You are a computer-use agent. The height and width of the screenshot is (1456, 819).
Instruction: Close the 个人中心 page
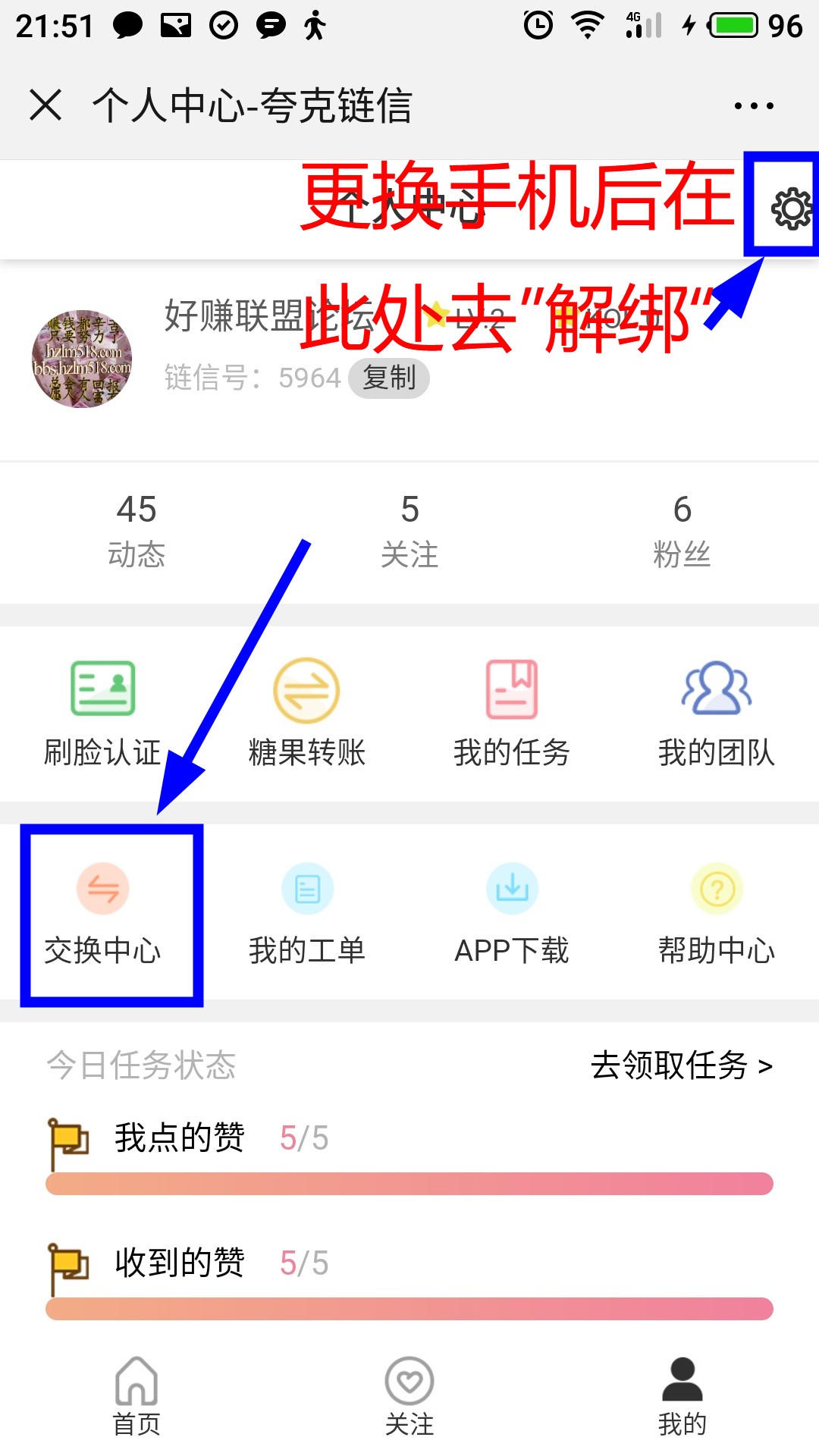[x=45, y=105]
